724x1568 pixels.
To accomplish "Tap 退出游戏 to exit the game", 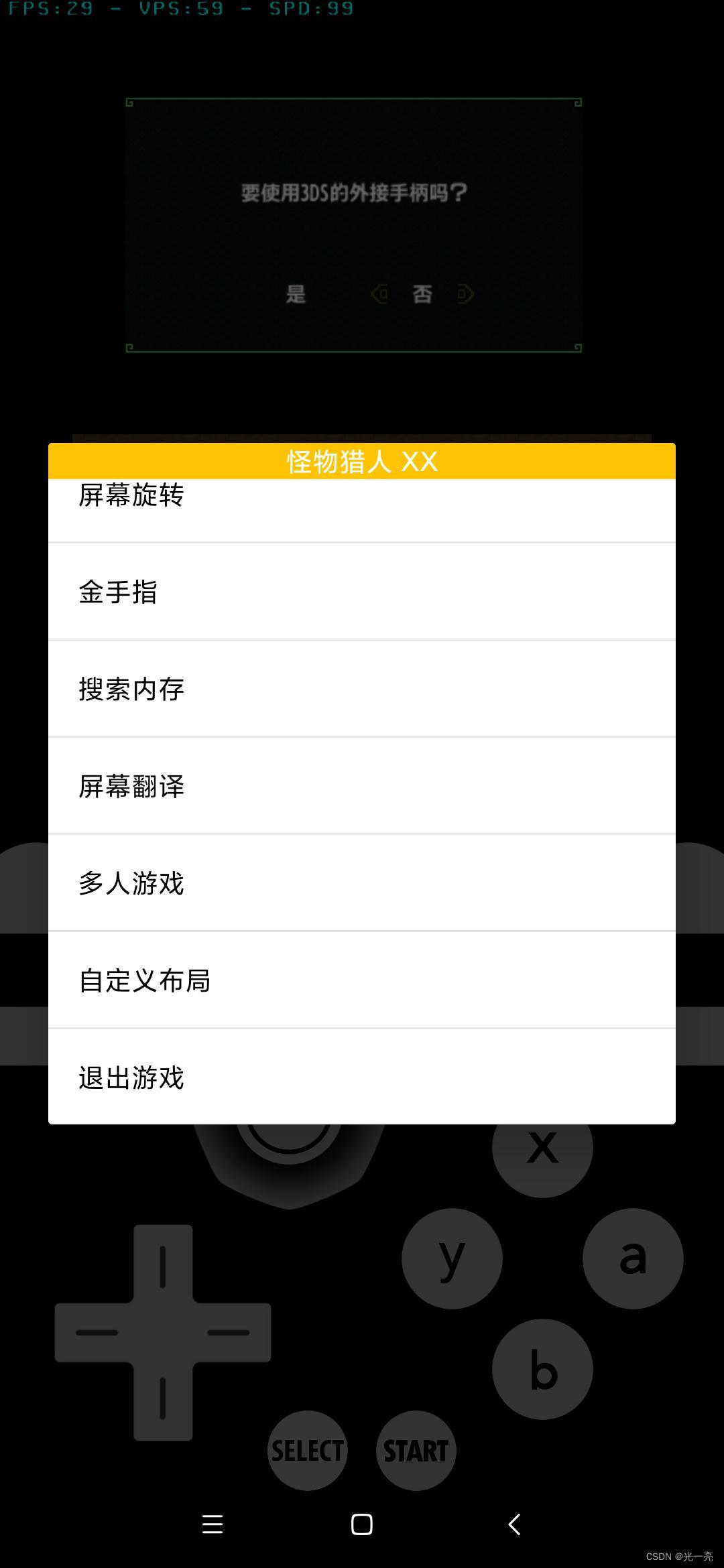I will point(362,1077).
